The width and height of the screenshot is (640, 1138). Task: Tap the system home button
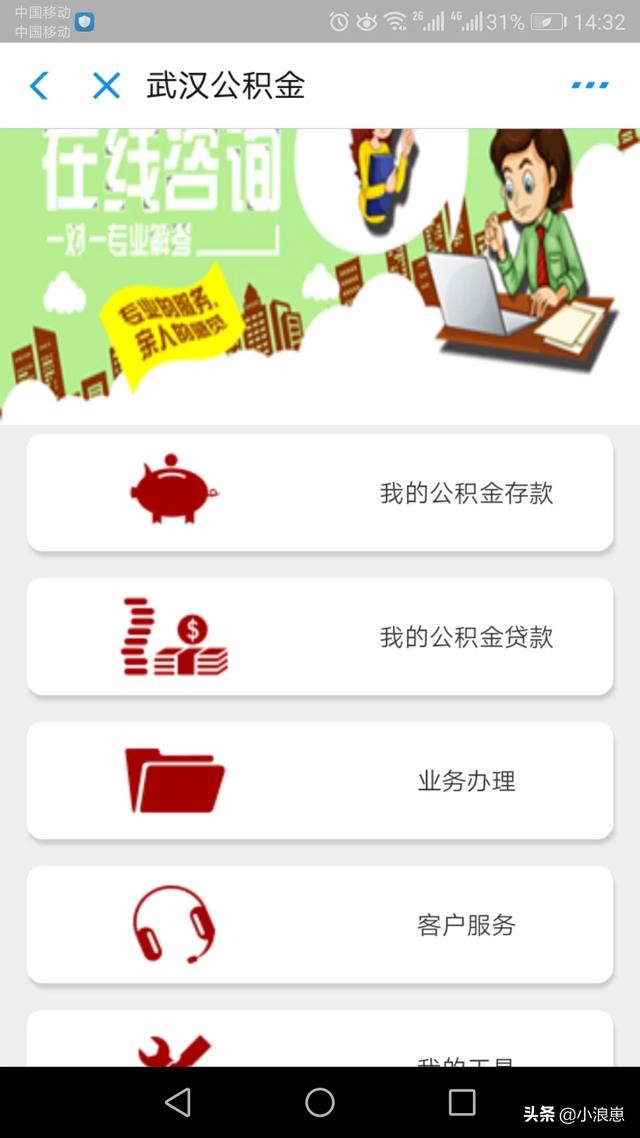[x=320, y=1102]
